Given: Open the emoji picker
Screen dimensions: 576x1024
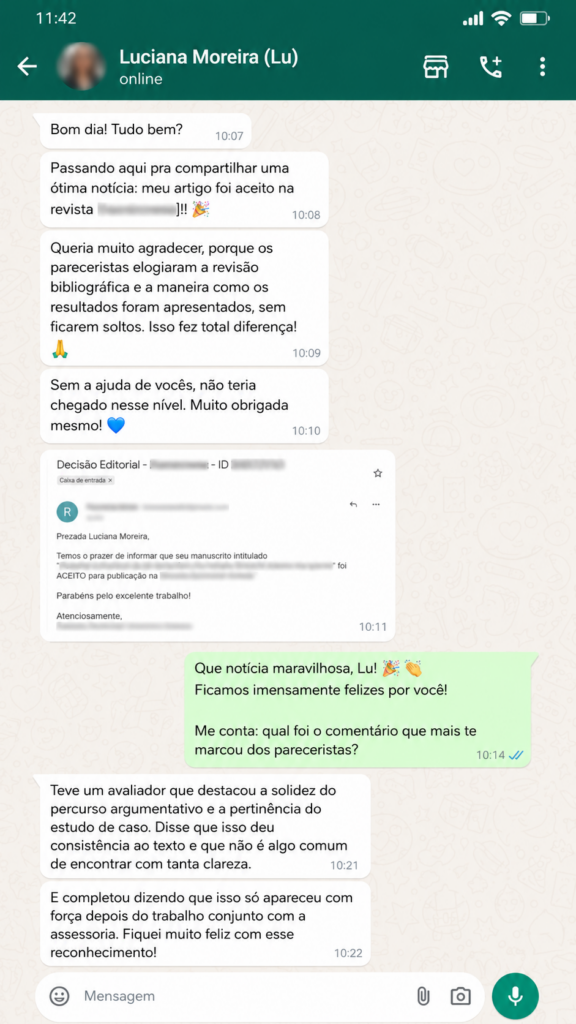Looking at the screenshot, I should (59, 996).
